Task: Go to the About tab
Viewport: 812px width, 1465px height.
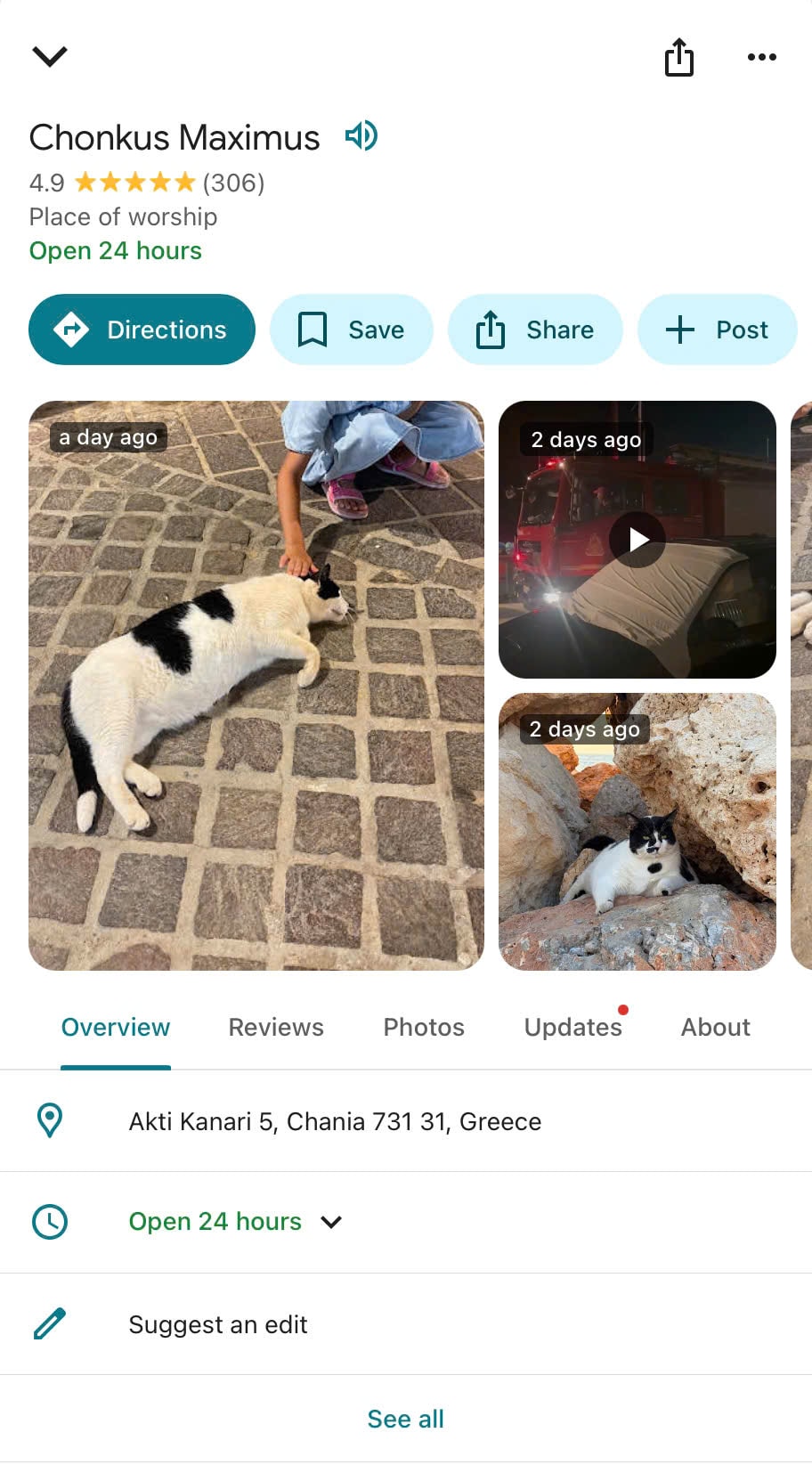Action: [715, 1027]
